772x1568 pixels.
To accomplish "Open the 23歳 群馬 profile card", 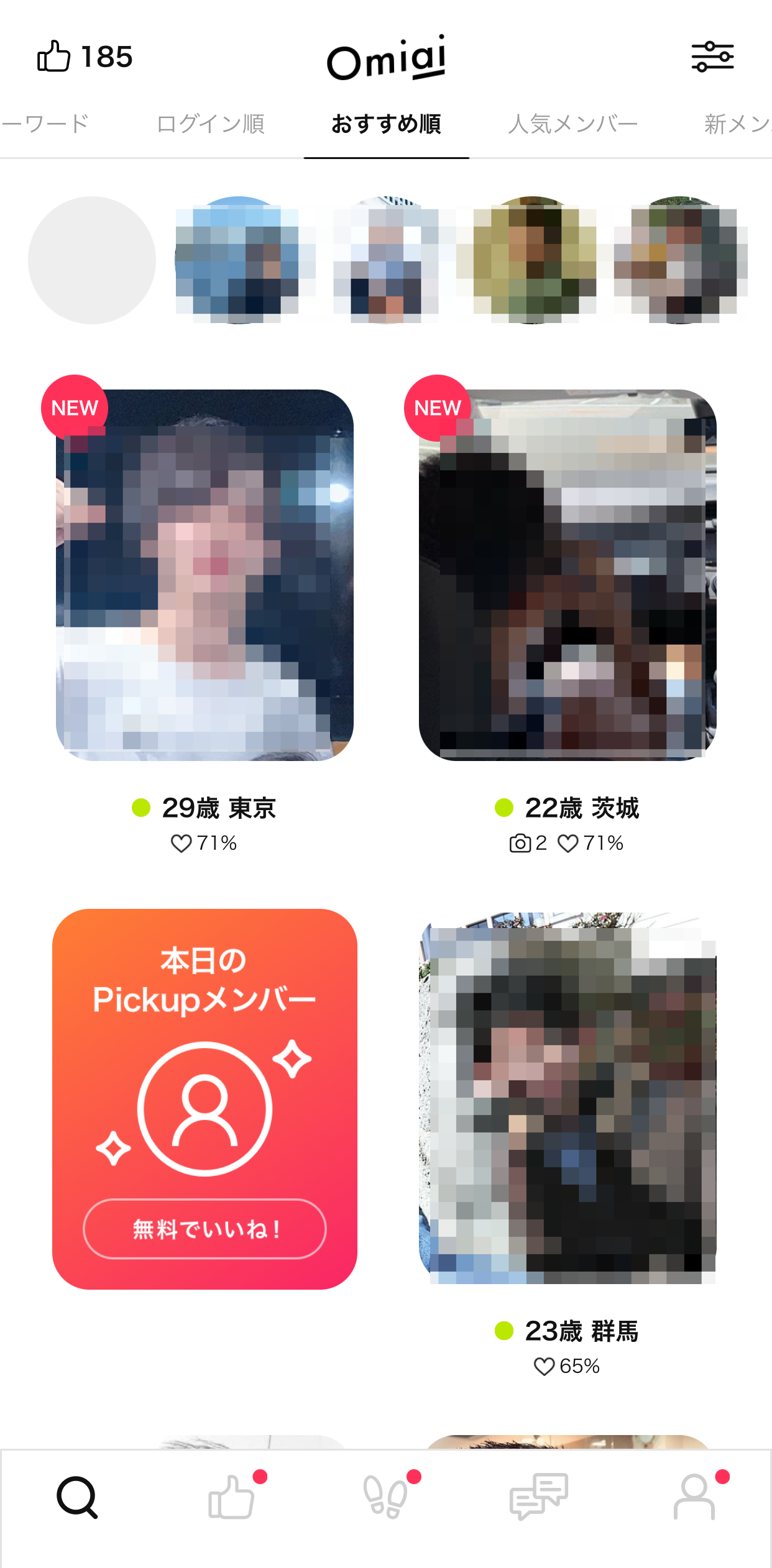I will click(x=568, y=1098).
